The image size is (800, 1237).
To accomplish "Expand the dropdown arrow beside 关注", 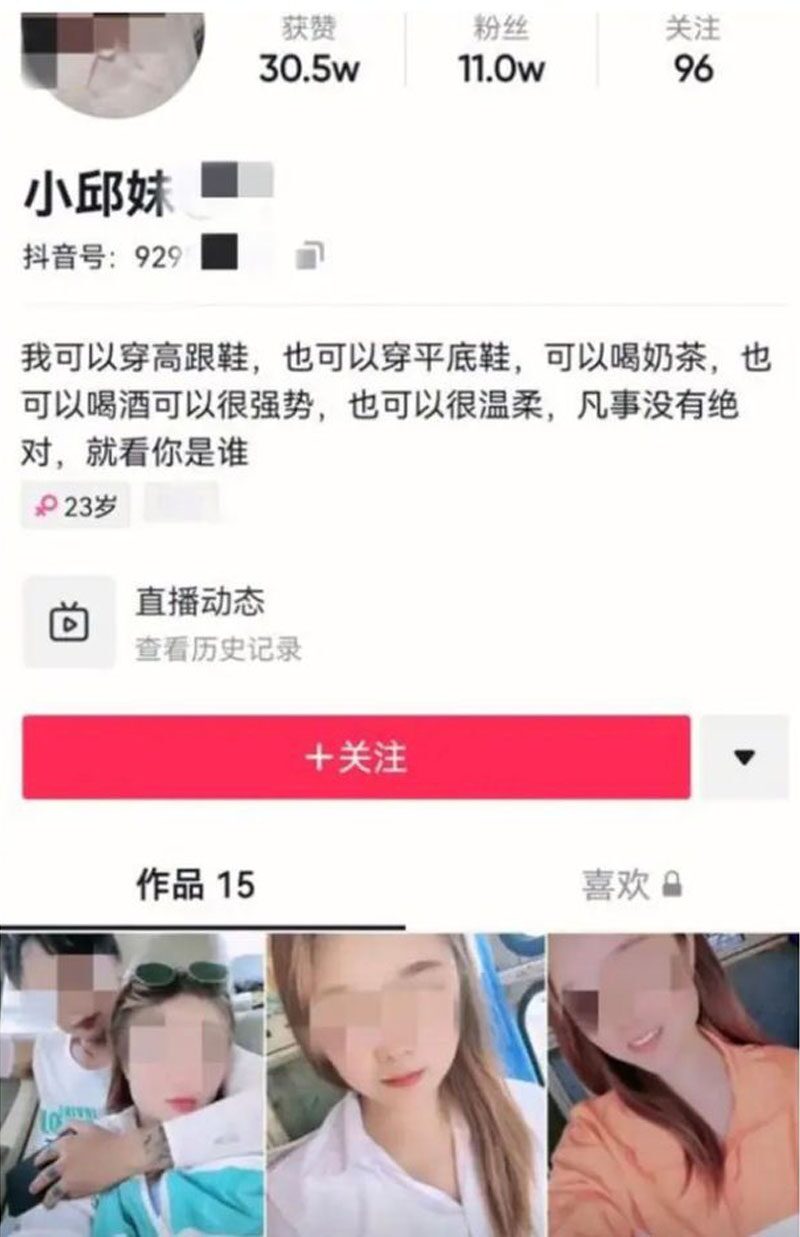I will [743, 758].
